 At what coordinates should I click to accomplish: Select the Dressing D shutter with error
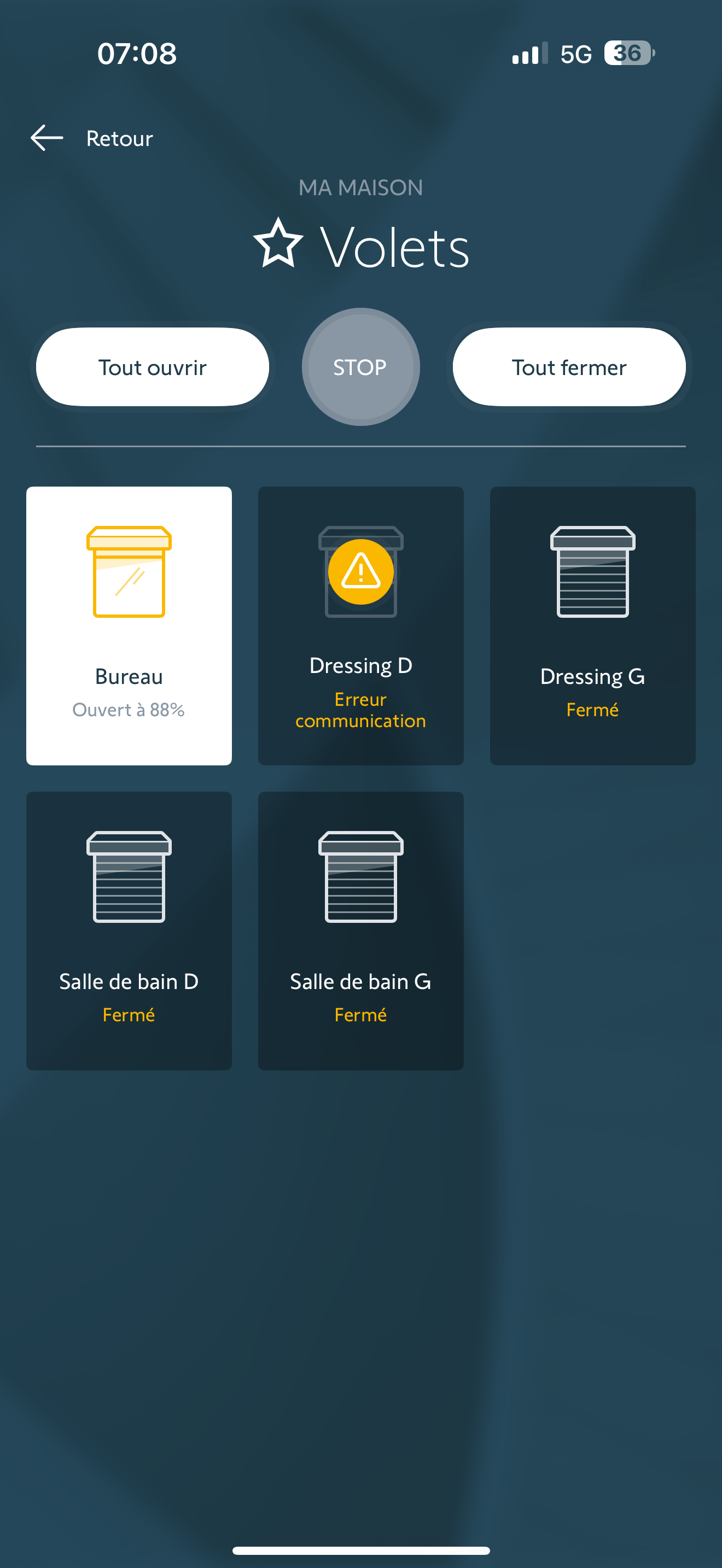pyautogui.click(x=360, y=625)
